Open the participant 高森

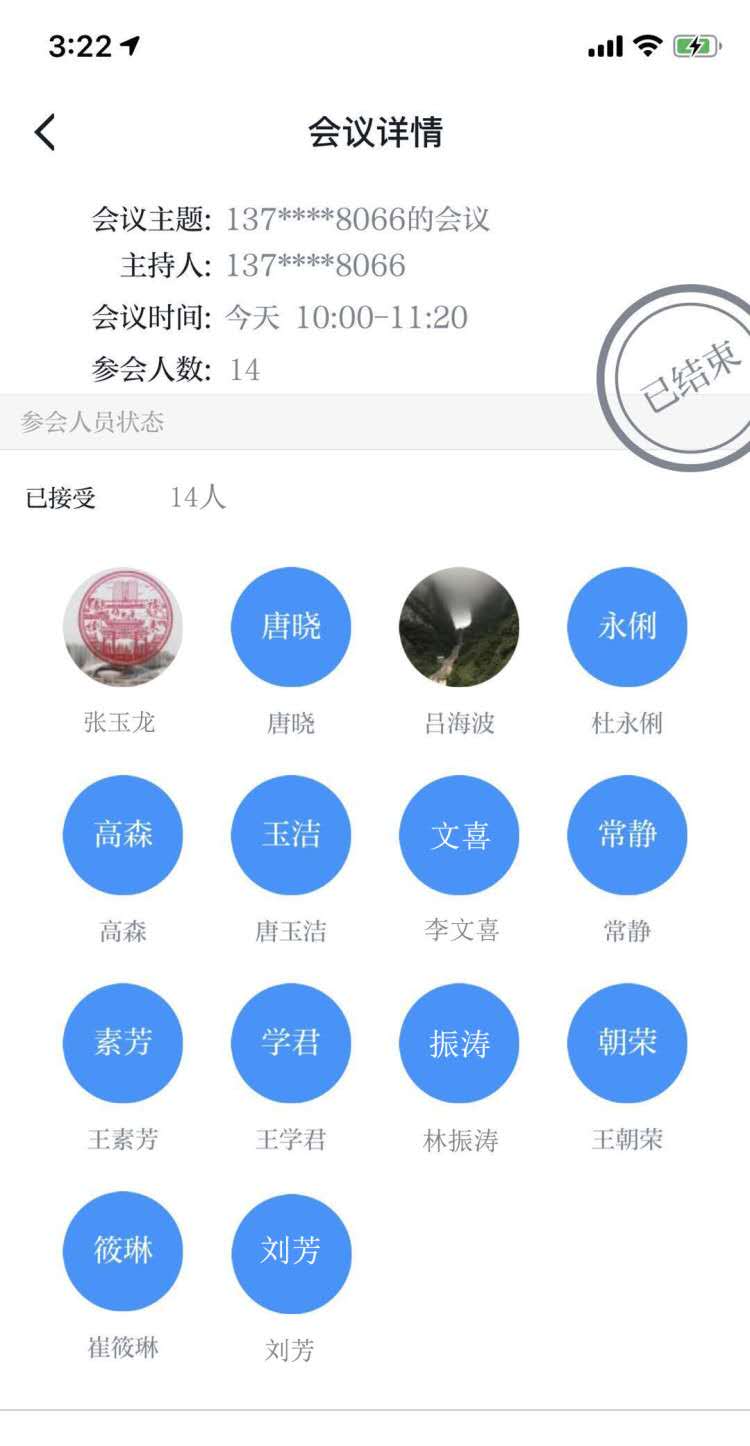[x=123, y=835]
